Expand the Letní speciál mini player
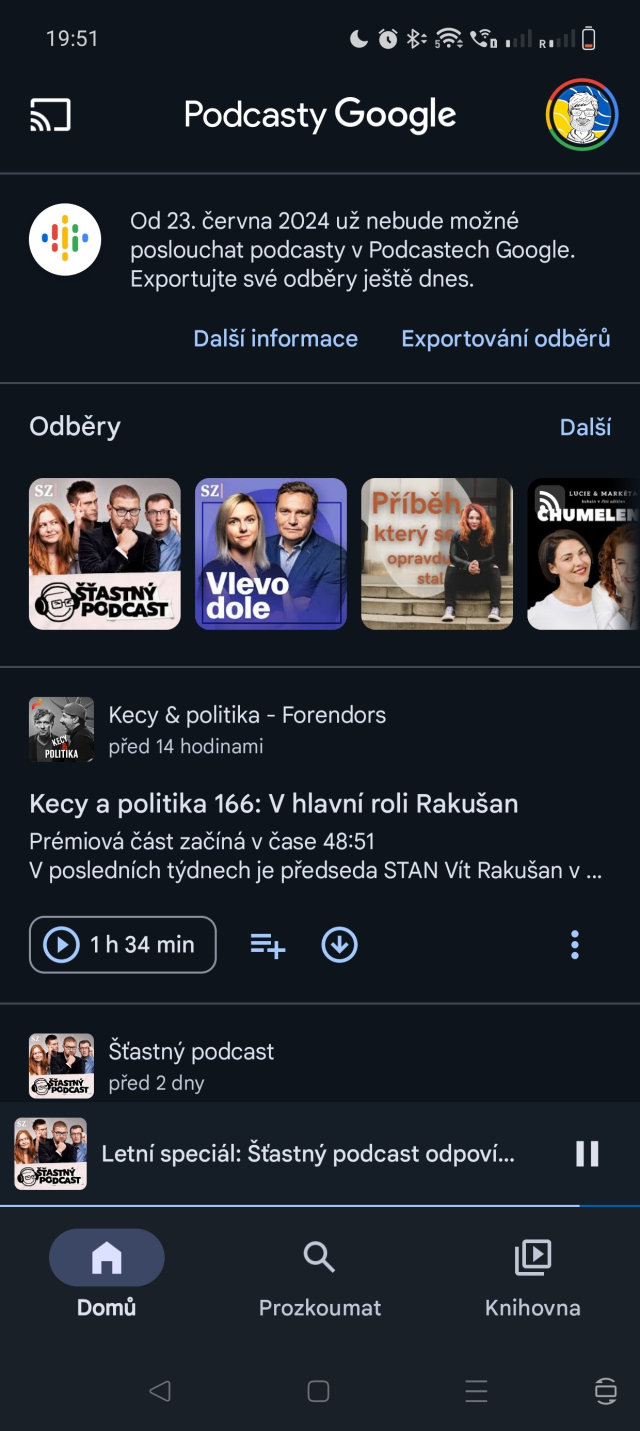The height and width of the screenshot is (1431, 640). 308,1154
